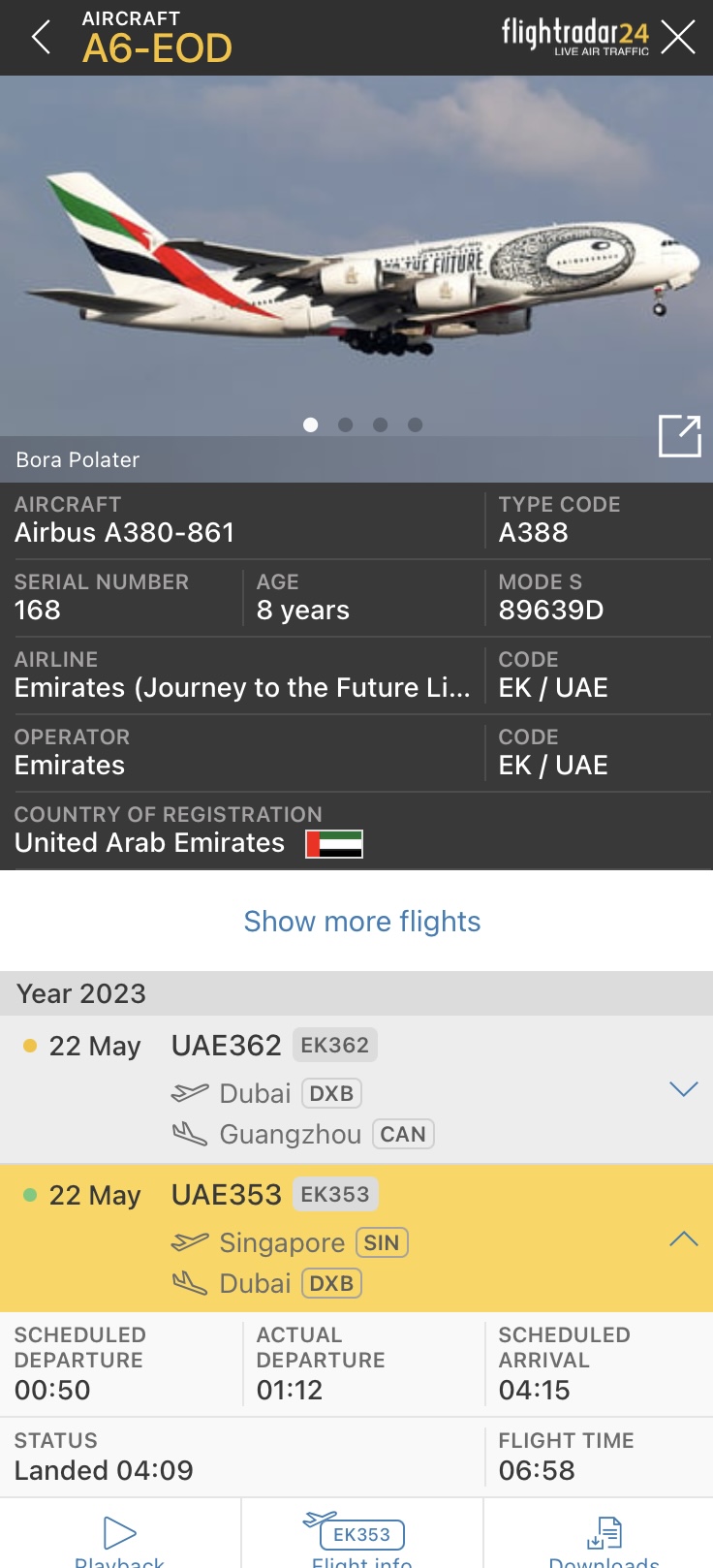The height and width of the screenshot is (1568, 713).
Task: Show more flights
Action: pyautogui.click(x=362, y=921)
